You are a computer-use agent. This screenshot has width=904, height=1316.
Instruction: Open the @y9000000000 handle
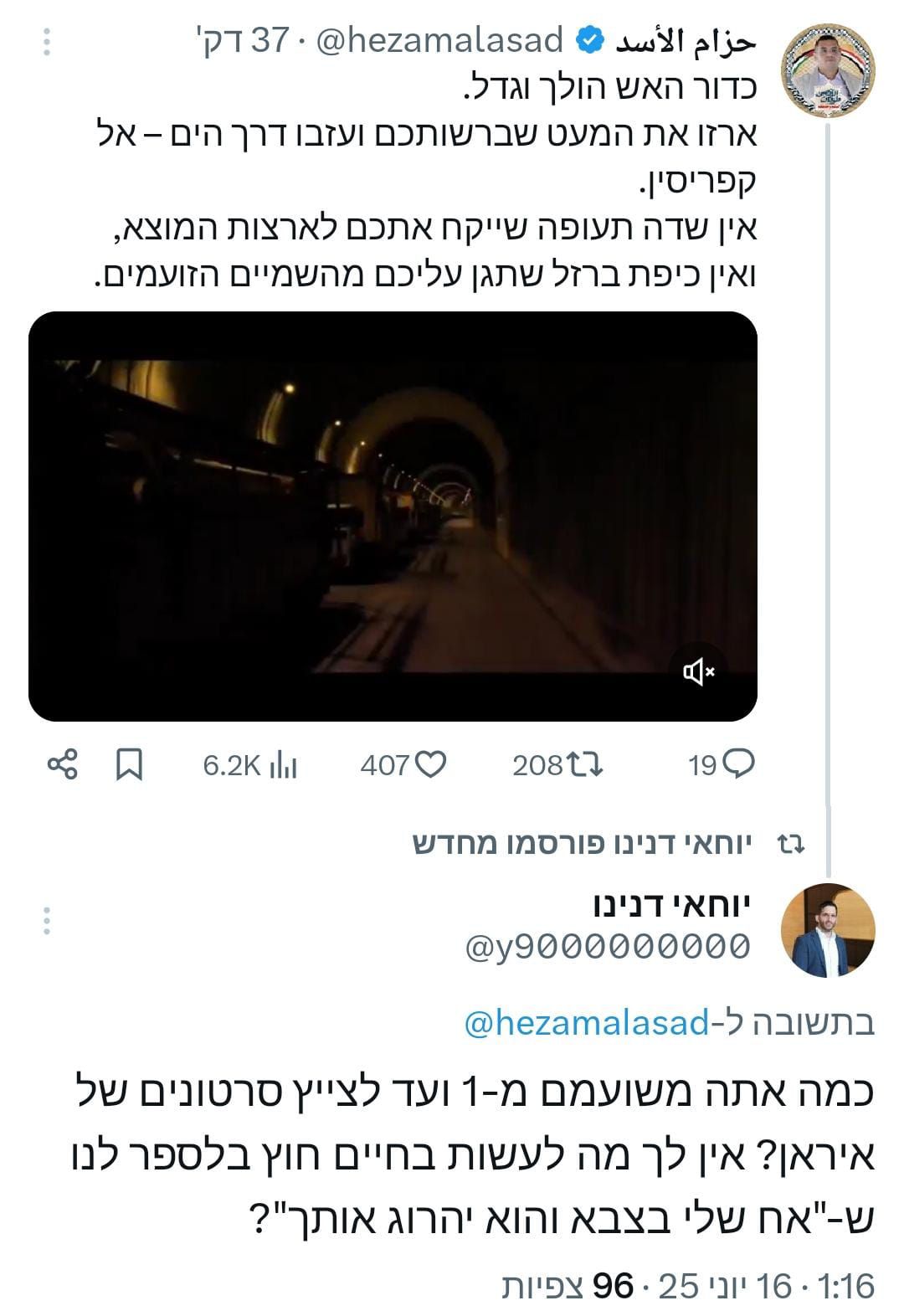click(608, 947)
